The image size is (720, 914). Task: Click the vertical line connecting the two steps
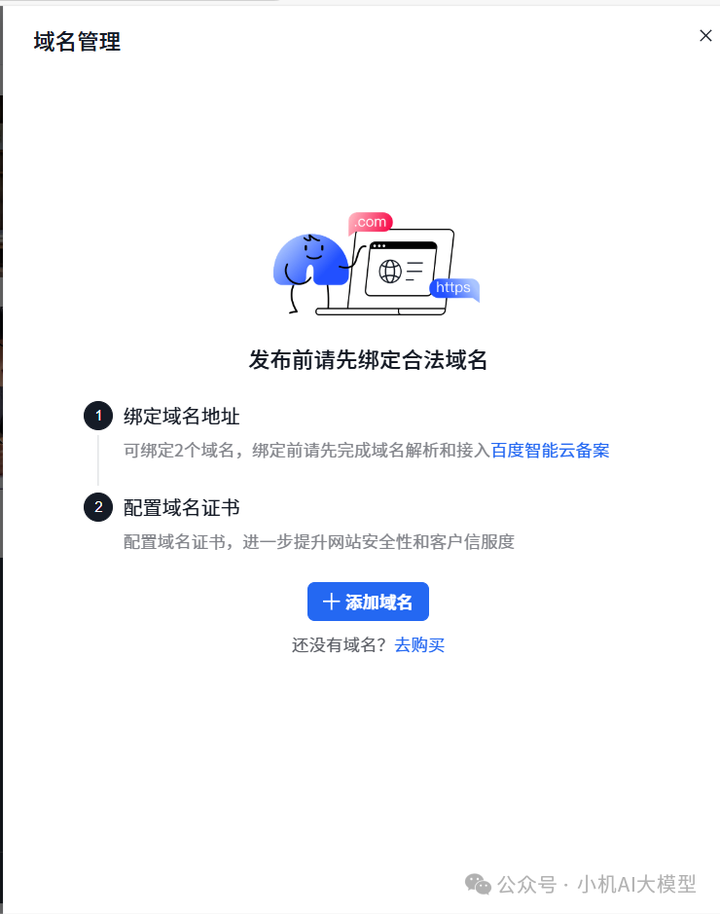[97, 462]
